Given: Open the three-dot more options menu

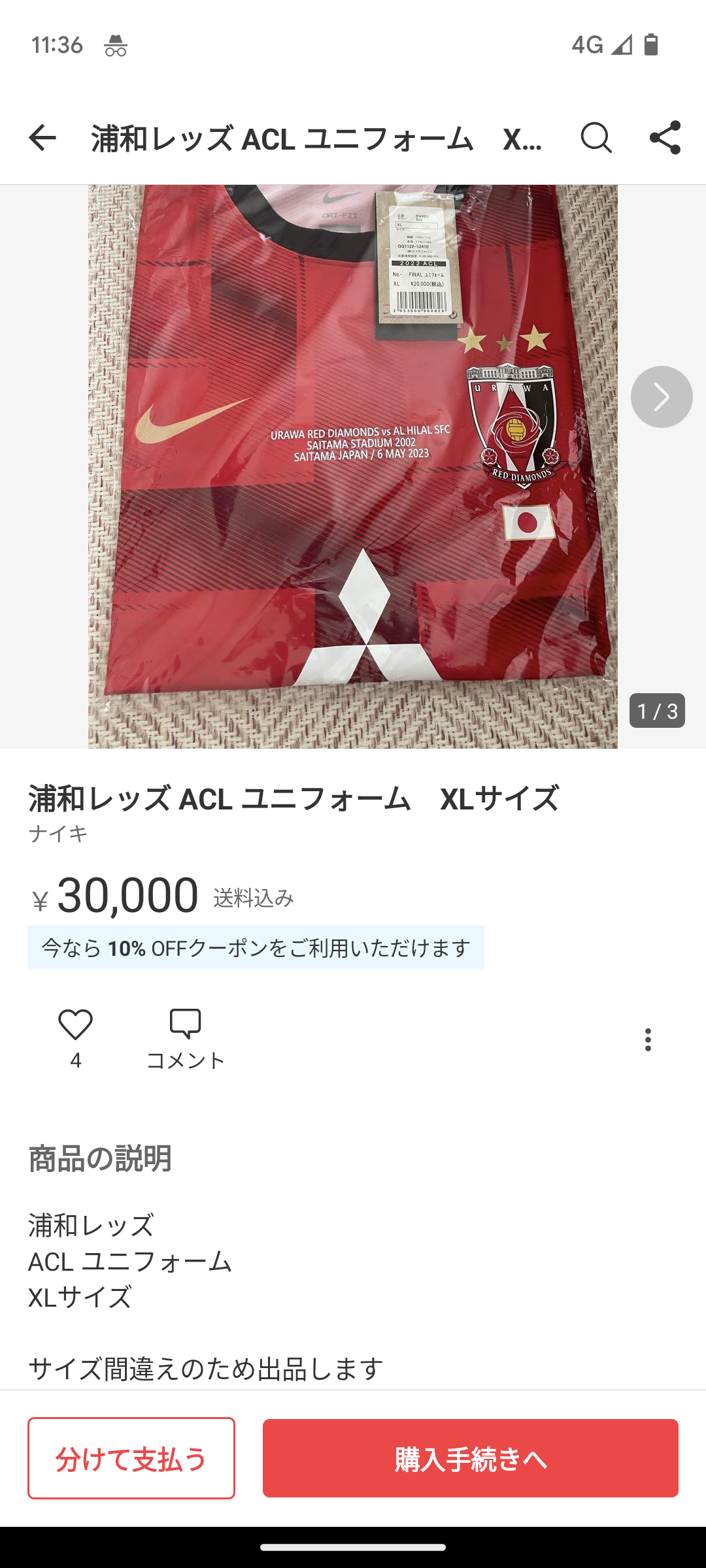Looking at the screenshot, I should coord(648,1039).
